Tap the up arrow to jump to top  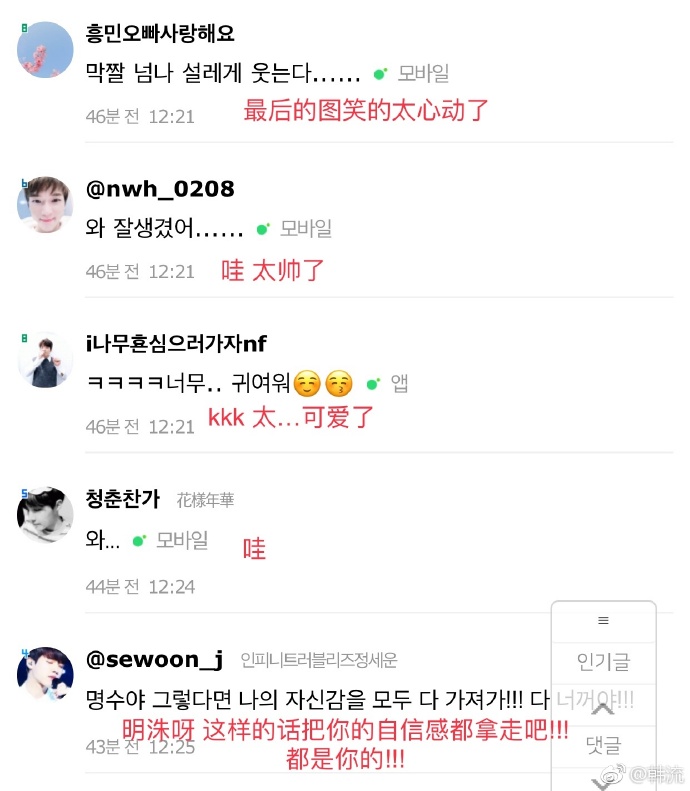[603, 708]
